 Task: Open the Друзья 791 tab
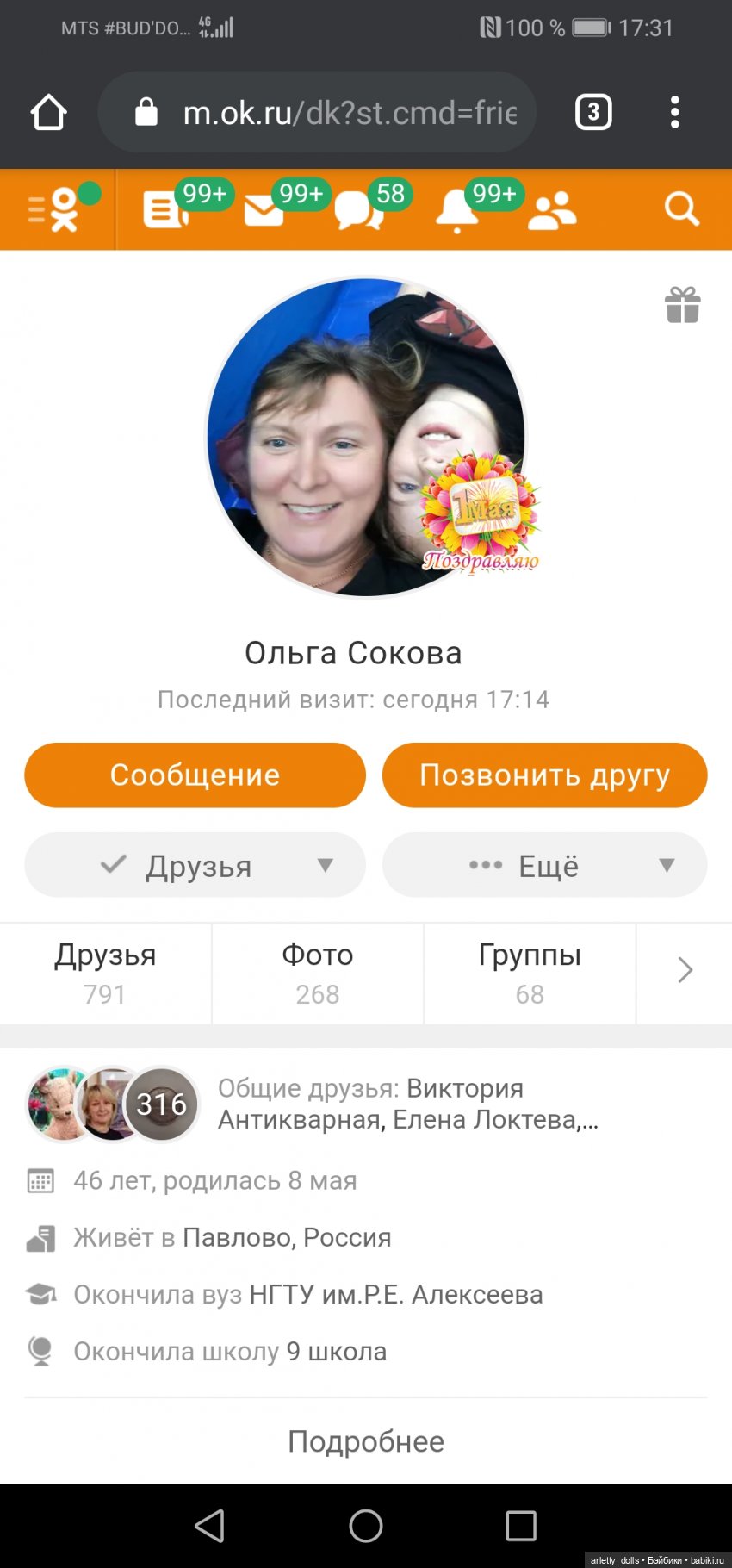point(105,974)
